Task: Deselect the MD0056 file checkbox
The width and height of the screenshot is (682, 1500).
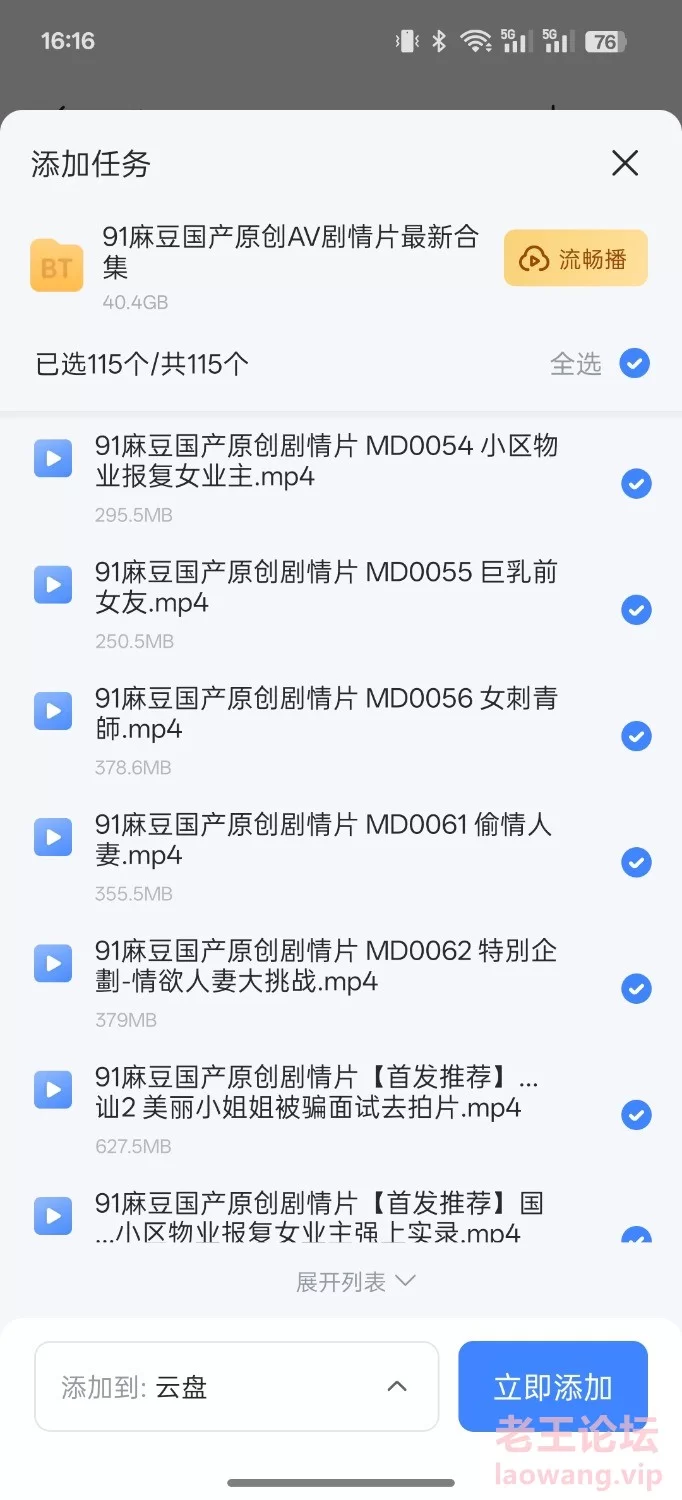Action: pyautogui.click(x=636, y=737)
